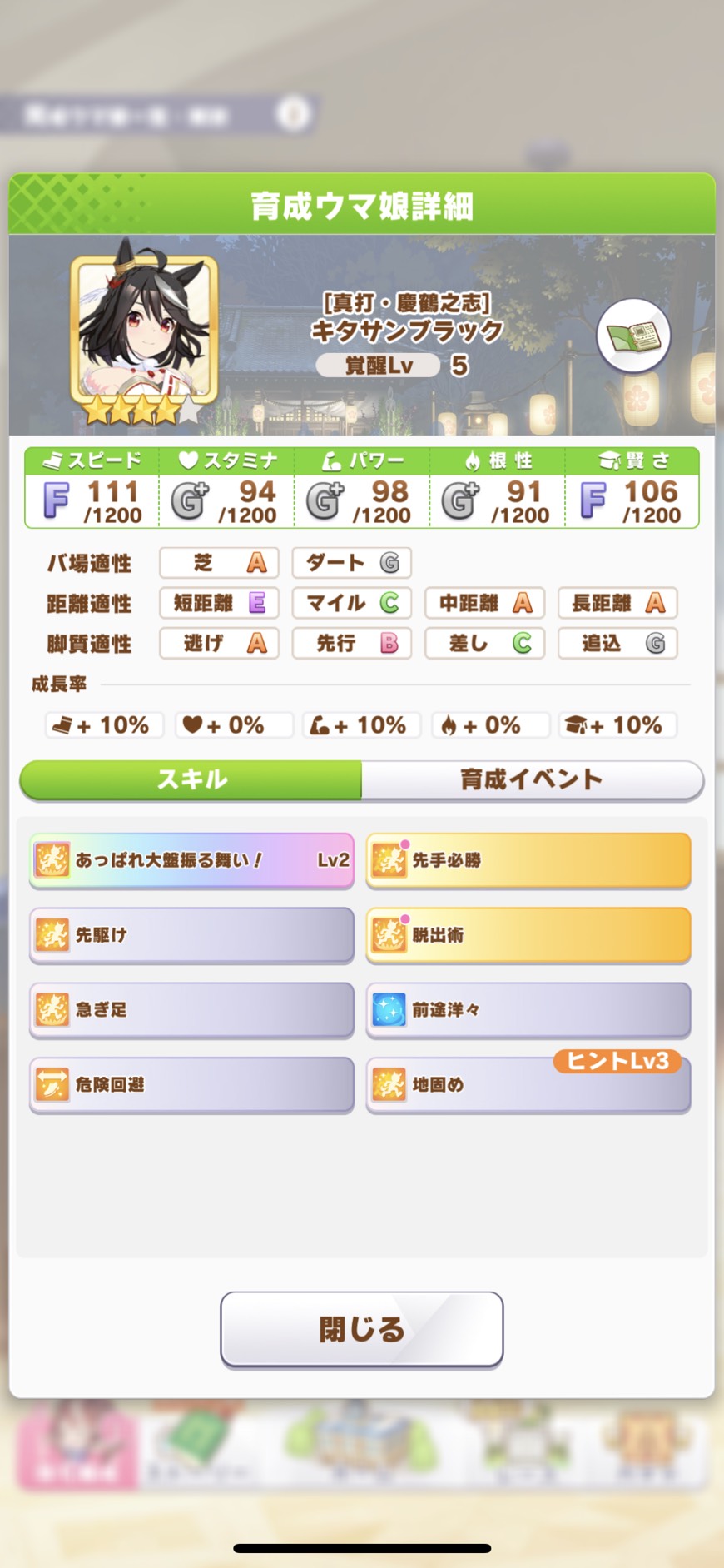Open the 急ぎ足 skill description
The width and height of the screenshot is (724, 1568).
pos(192,1010)
